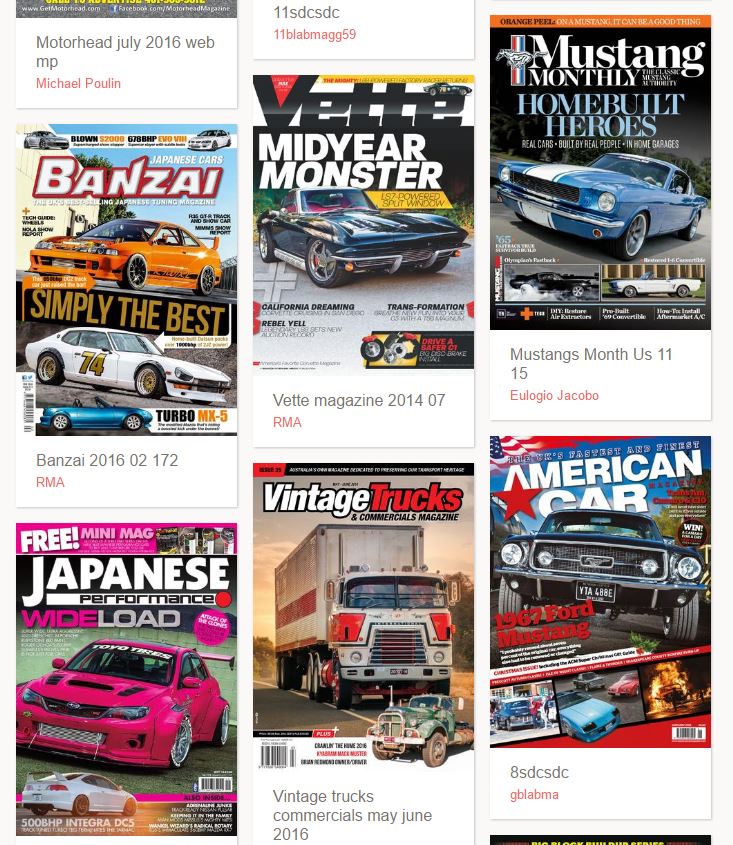This screenshot has width=733, height=845.
Task: Open the American Car magazine cover
Action: tap(600, 591)
